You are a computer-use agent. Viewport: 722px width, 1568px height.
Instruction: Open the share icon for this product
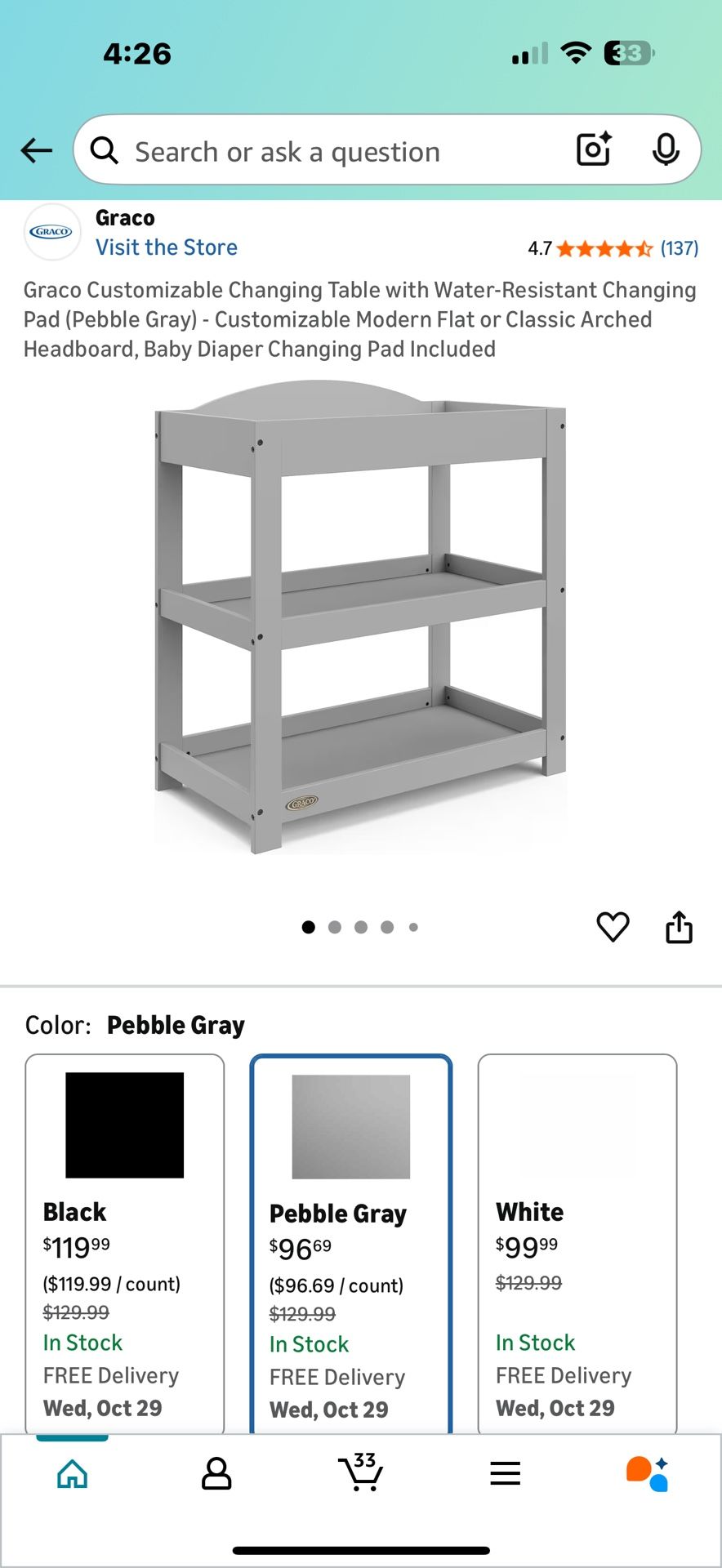click(680, 926)
